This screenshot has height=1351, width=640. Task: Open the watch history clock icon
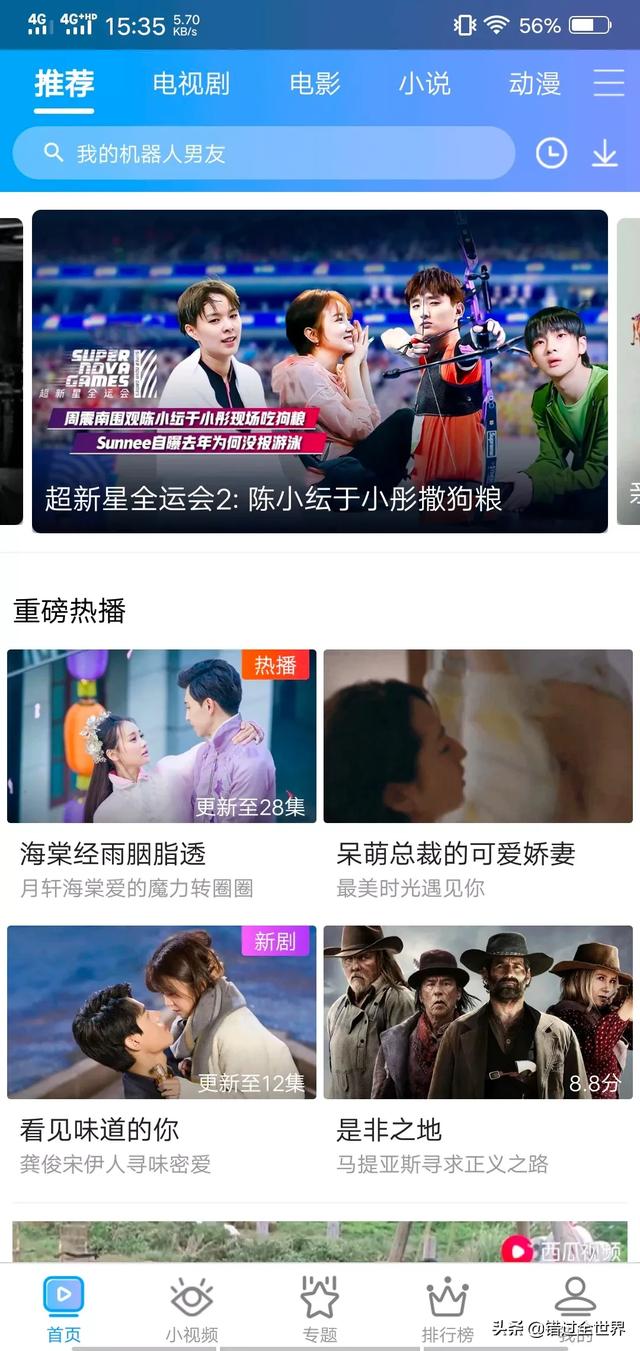(x=551, y=153)
